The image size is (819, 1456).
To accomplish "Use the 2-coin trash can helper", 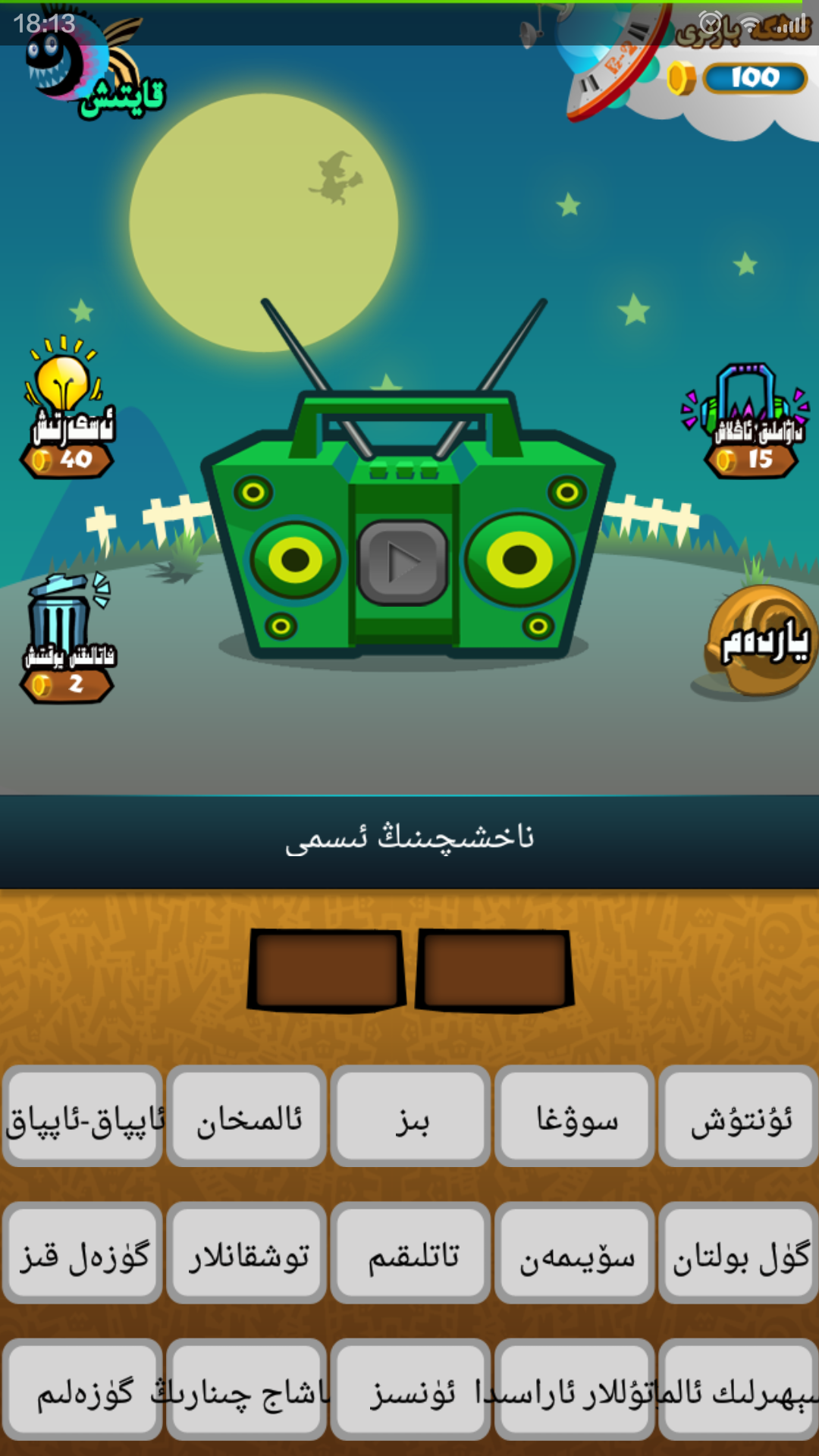I will [67, 638].
